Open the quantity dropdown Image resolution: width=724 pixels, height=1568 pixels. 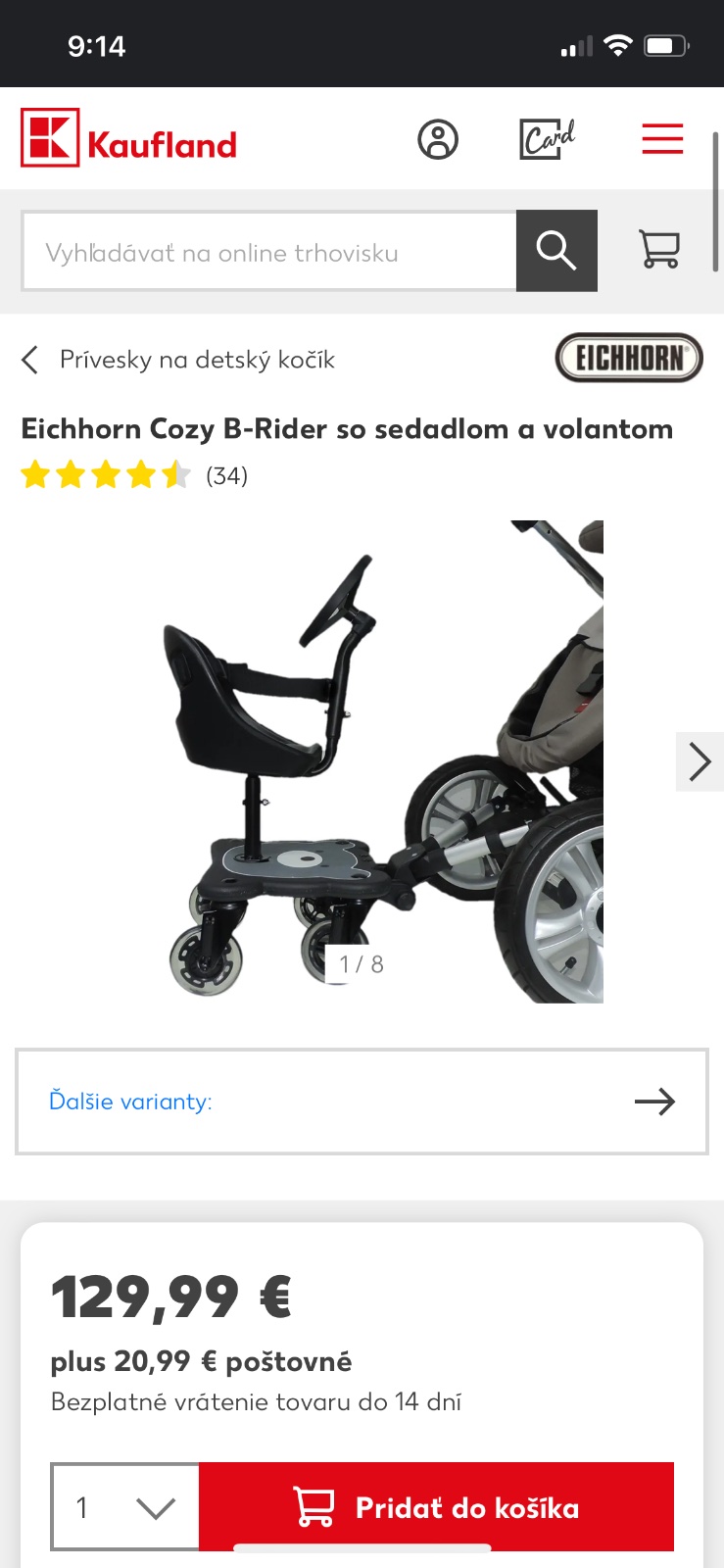tap(125, 1507)
